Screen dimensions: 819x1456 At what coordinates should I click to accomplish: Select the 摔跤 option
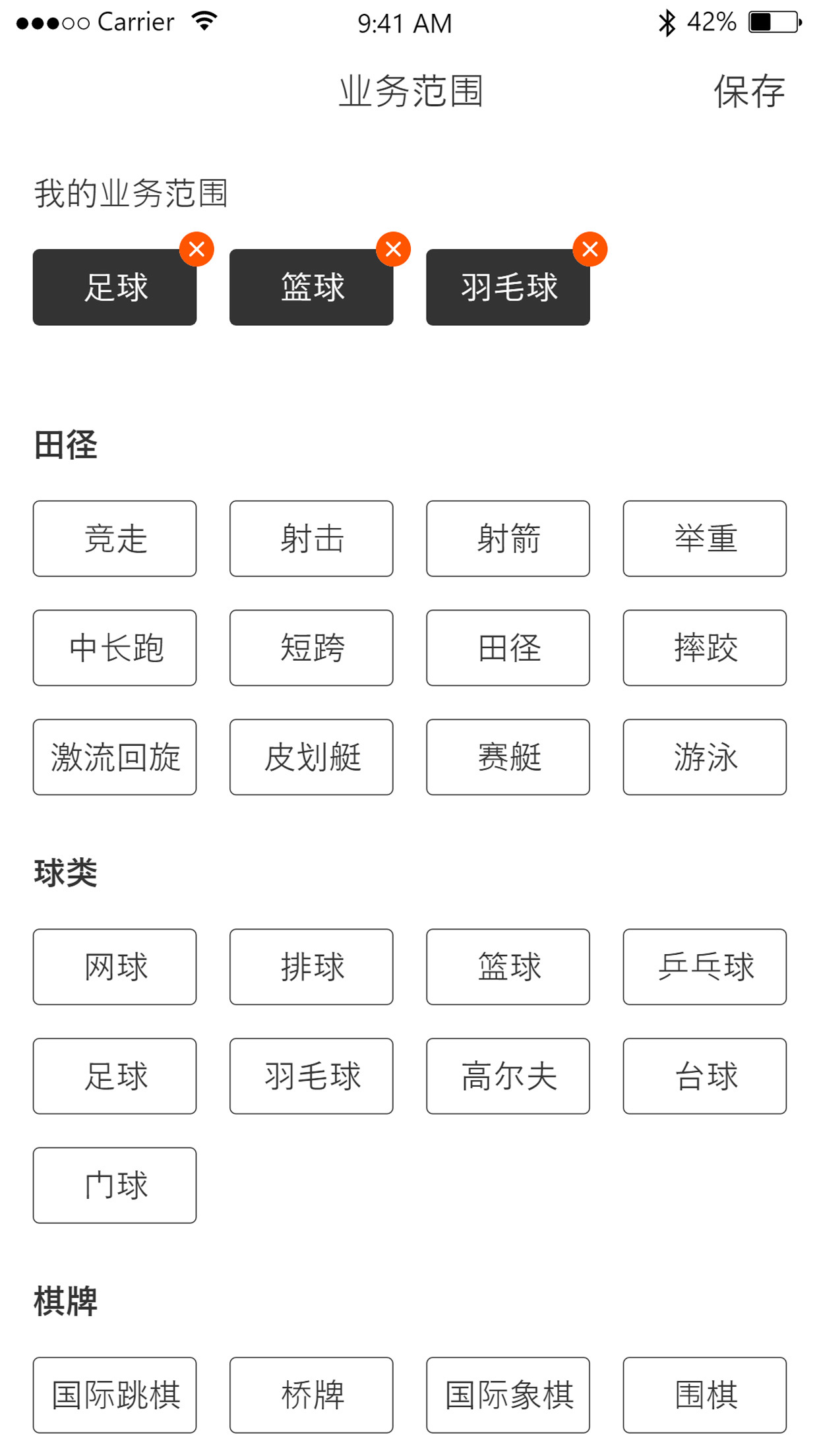704,648
